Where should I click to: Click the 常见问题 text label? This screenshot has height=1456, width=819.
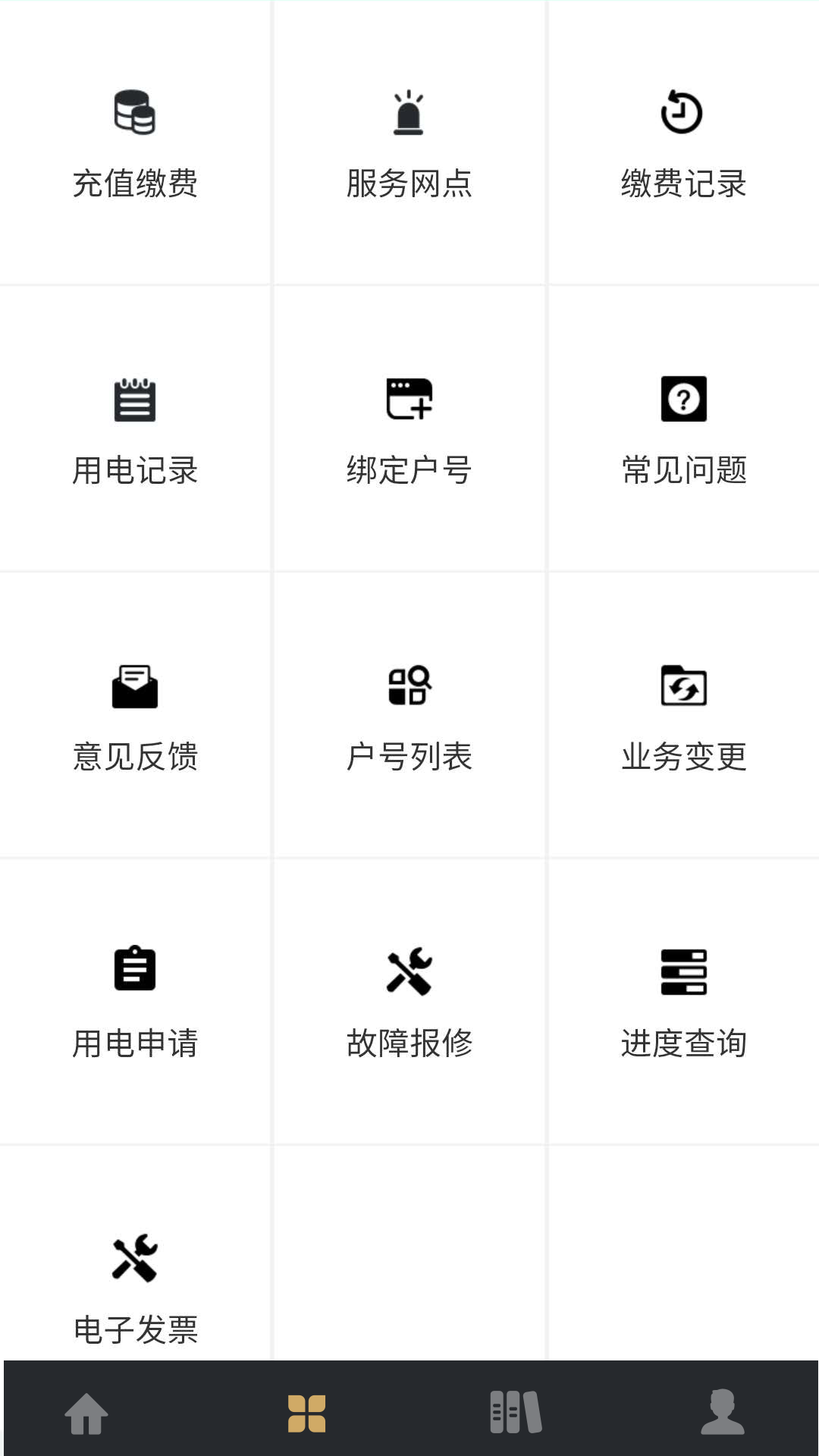[682, 472]
